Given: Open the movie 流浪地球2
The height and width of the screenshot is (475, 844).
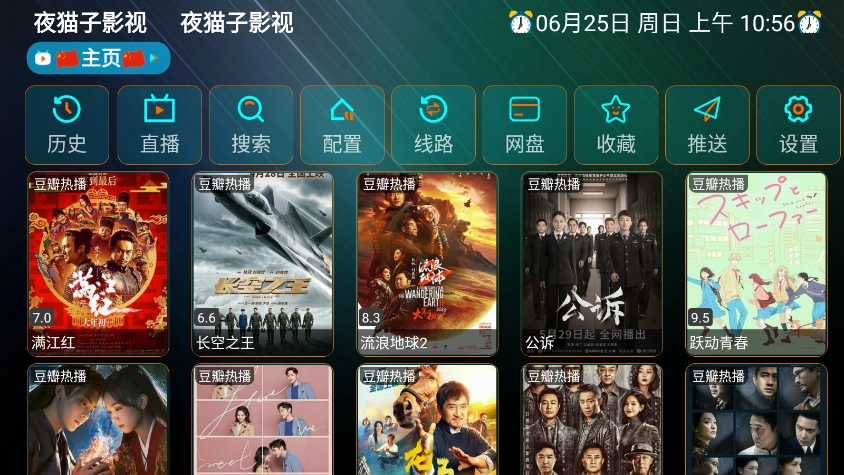Looking at the screenshot, I should tap(427, 264).
